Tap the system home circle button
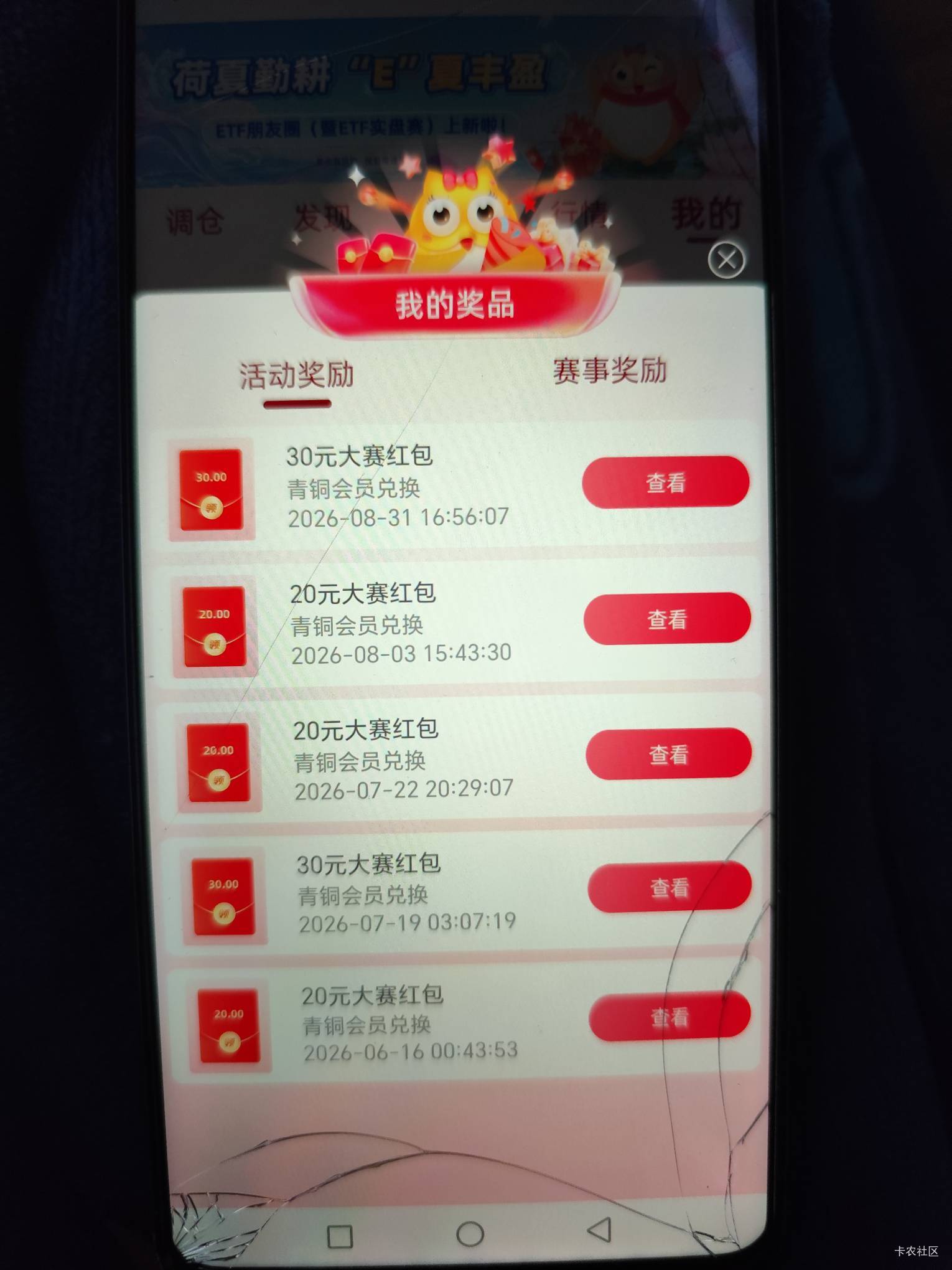Viewport: 952px width, 1270px height. tap(470, 1233)
